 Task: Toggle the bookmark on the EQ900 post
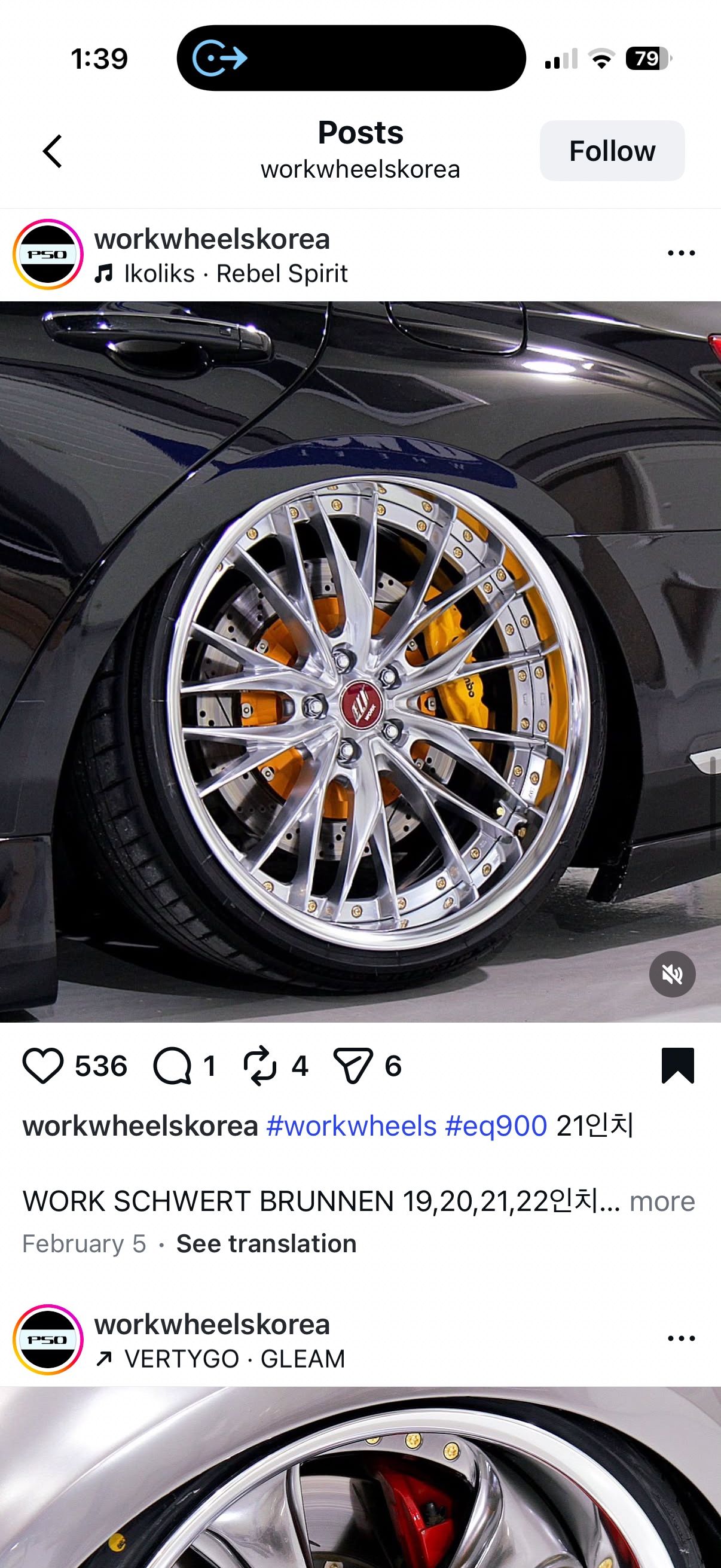click(x=677, y=1065)
